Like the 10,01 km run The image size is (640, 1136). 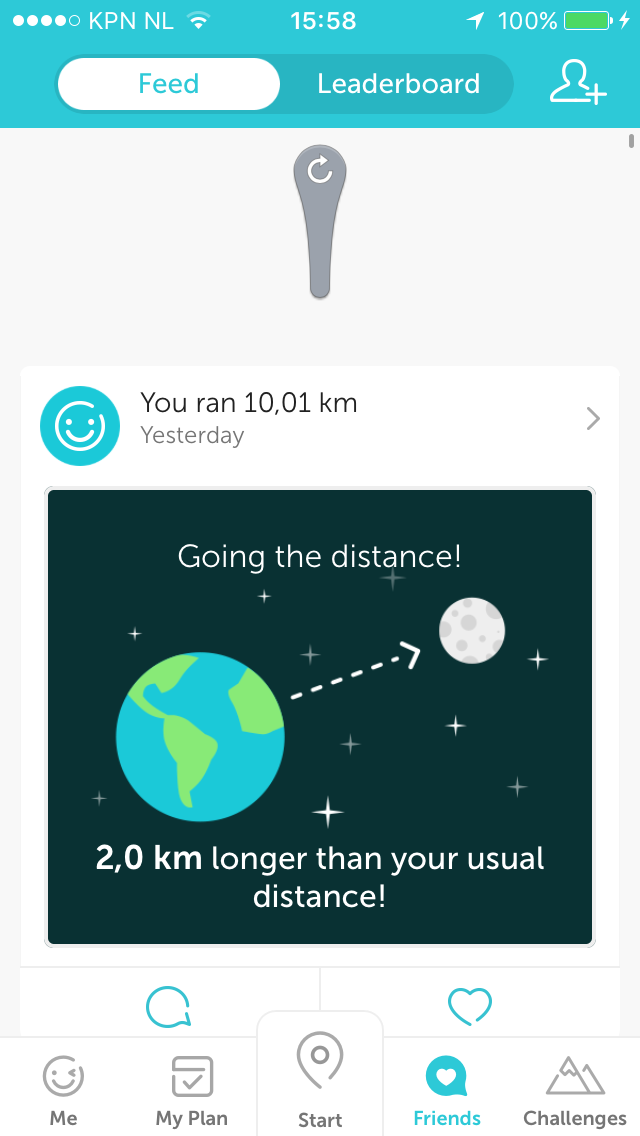[x=470, y=1005]
